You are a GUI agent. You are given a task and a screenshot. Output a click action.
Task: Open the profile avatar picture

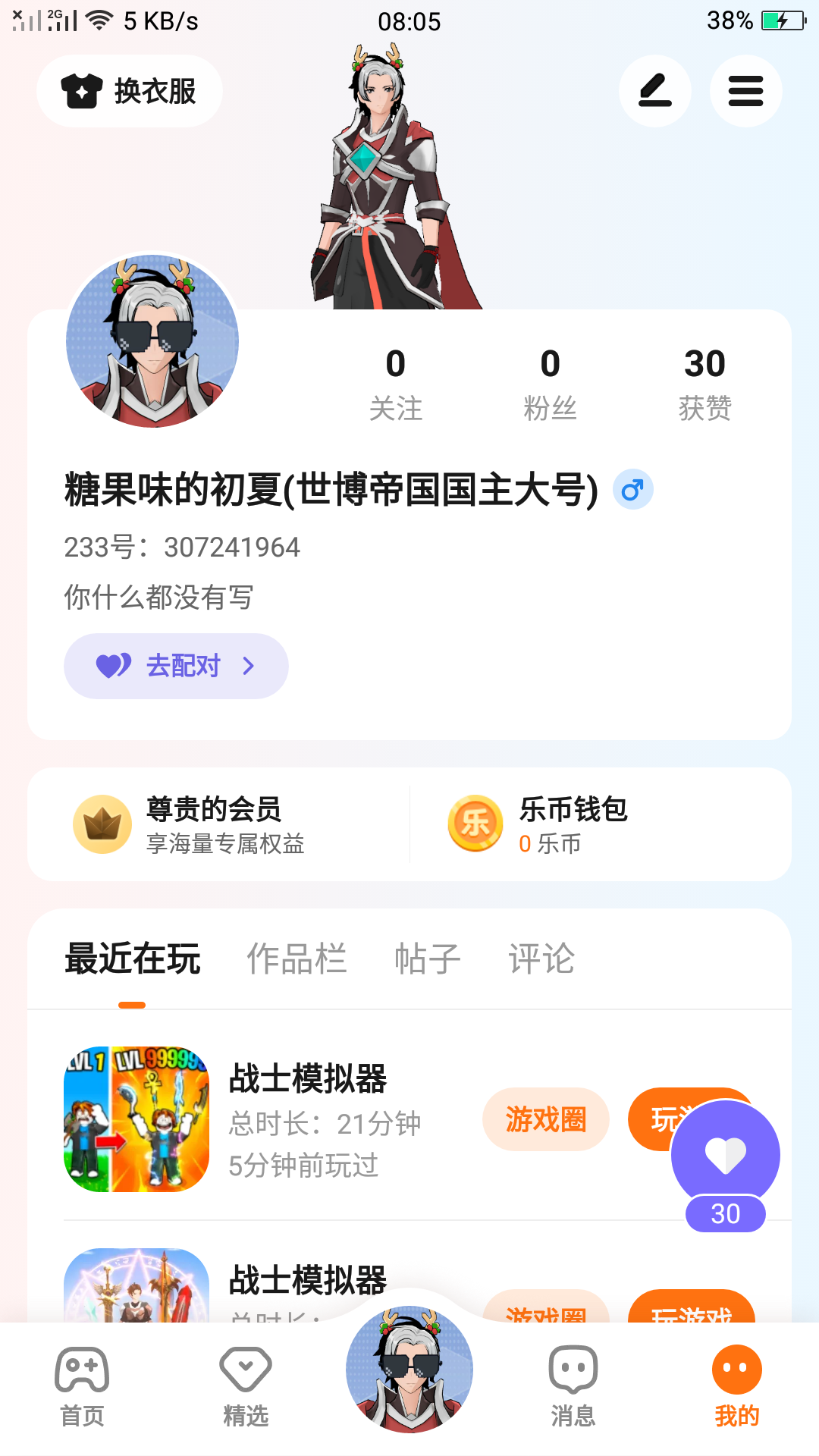[x=152, y=341]
